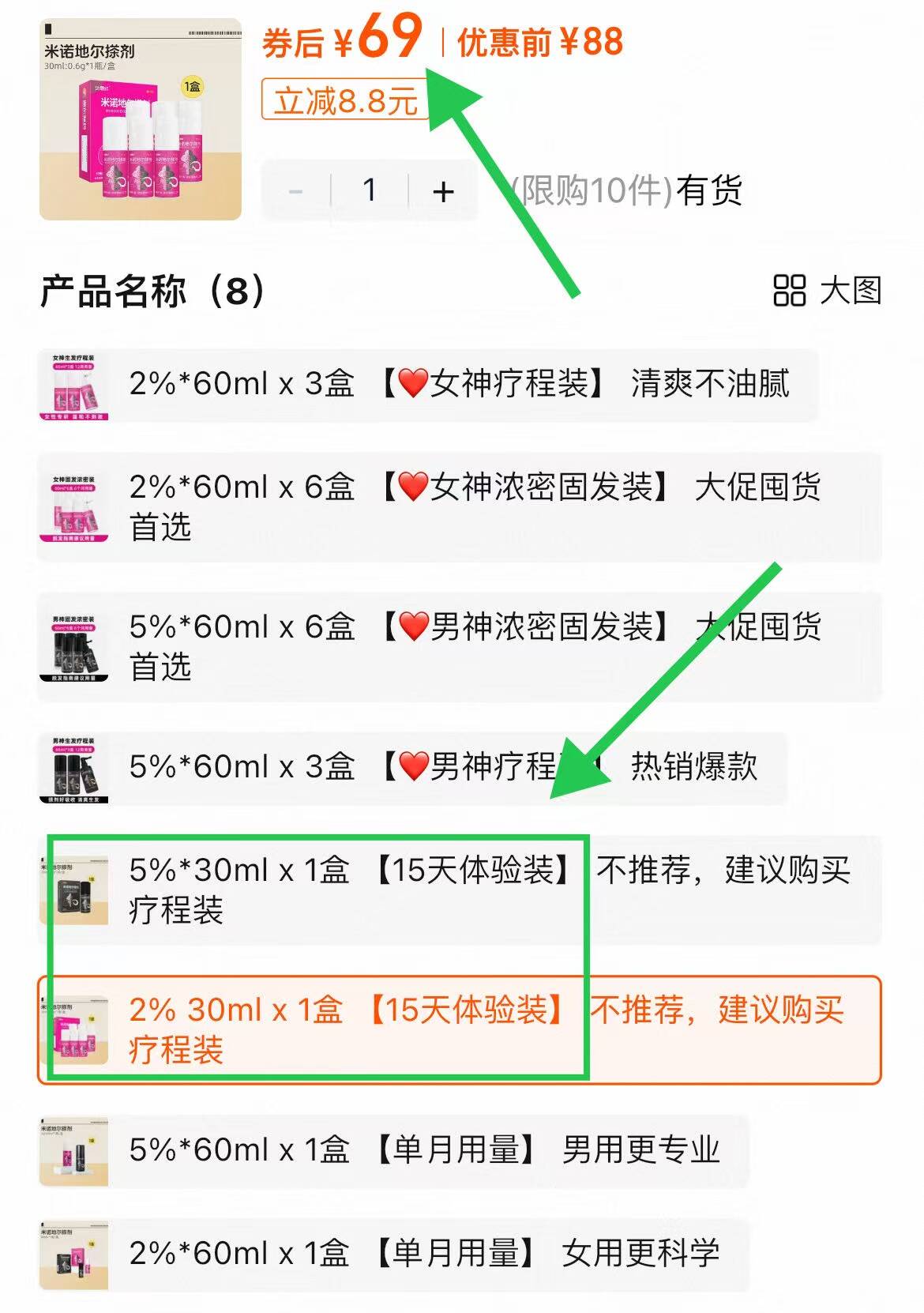
Task: Switch to 大图 large image view
Action: [x=827, y=290]
